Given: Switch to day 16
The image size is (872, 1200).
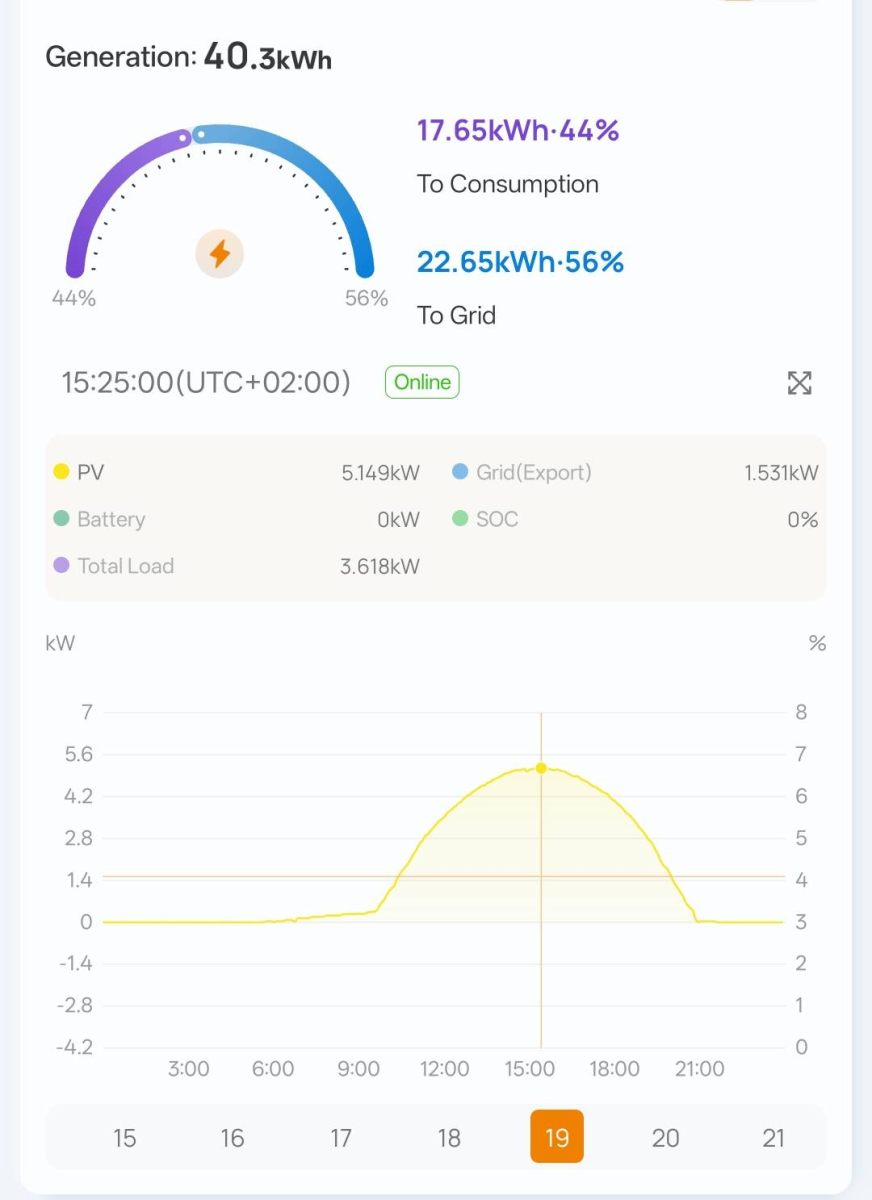Looking at the screenshot, I should coord(232,1138).
